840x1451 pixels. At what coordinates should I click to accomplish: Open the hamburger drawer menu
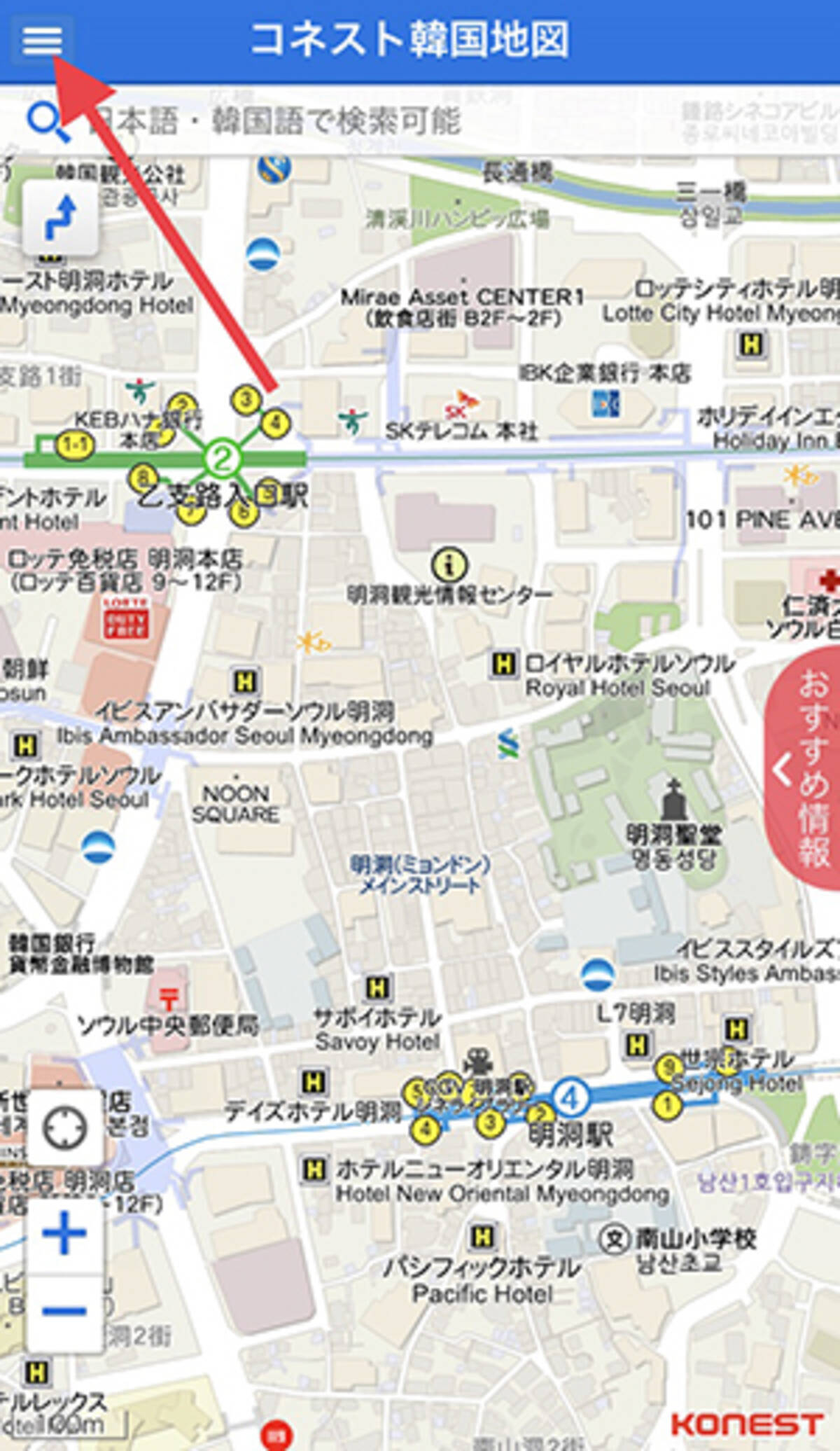coord(42,41)
